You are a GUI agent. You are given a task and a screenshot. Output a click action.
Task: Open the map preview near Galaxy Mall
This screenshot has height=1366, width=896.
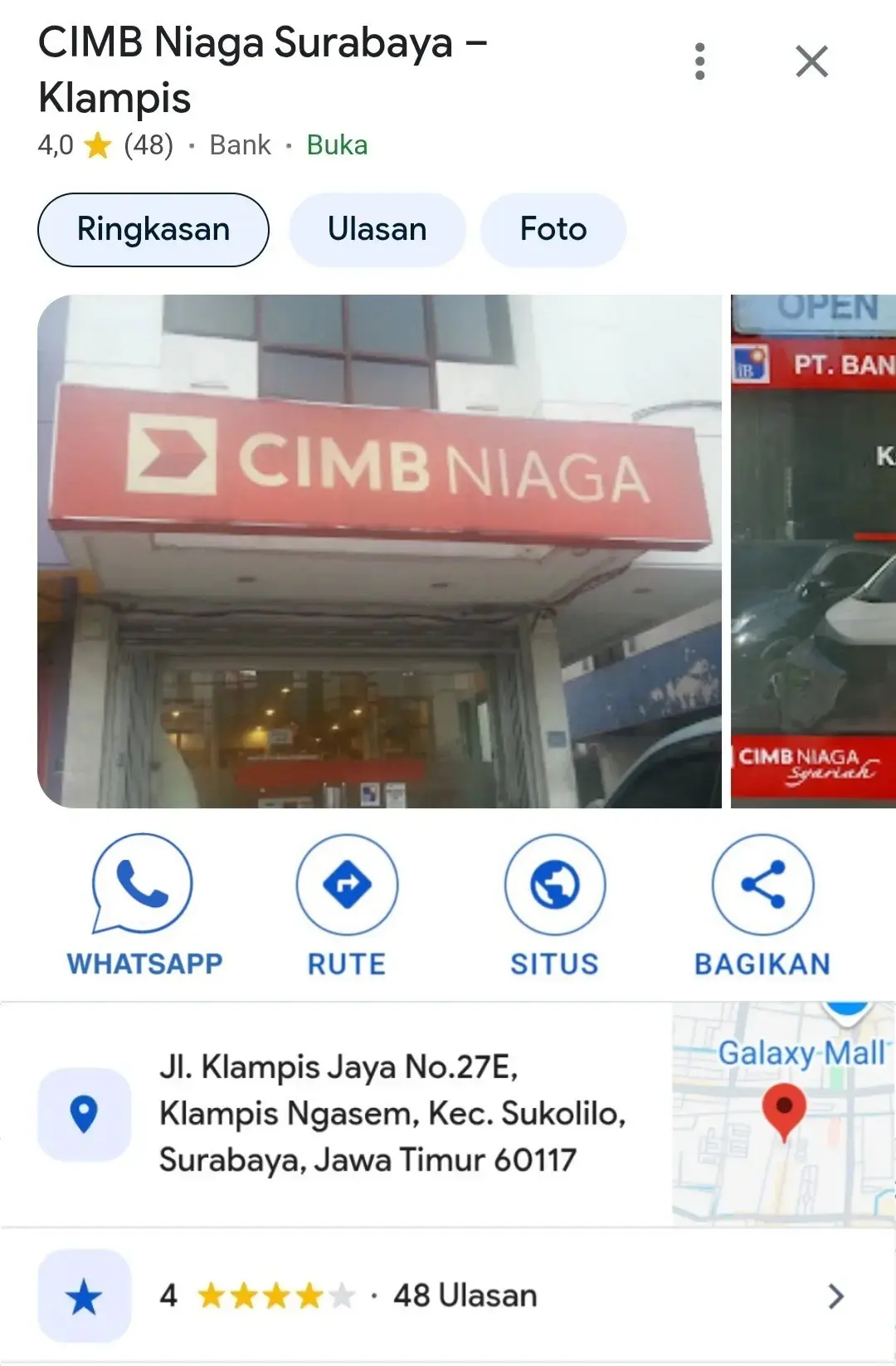tap(783, 1113)
